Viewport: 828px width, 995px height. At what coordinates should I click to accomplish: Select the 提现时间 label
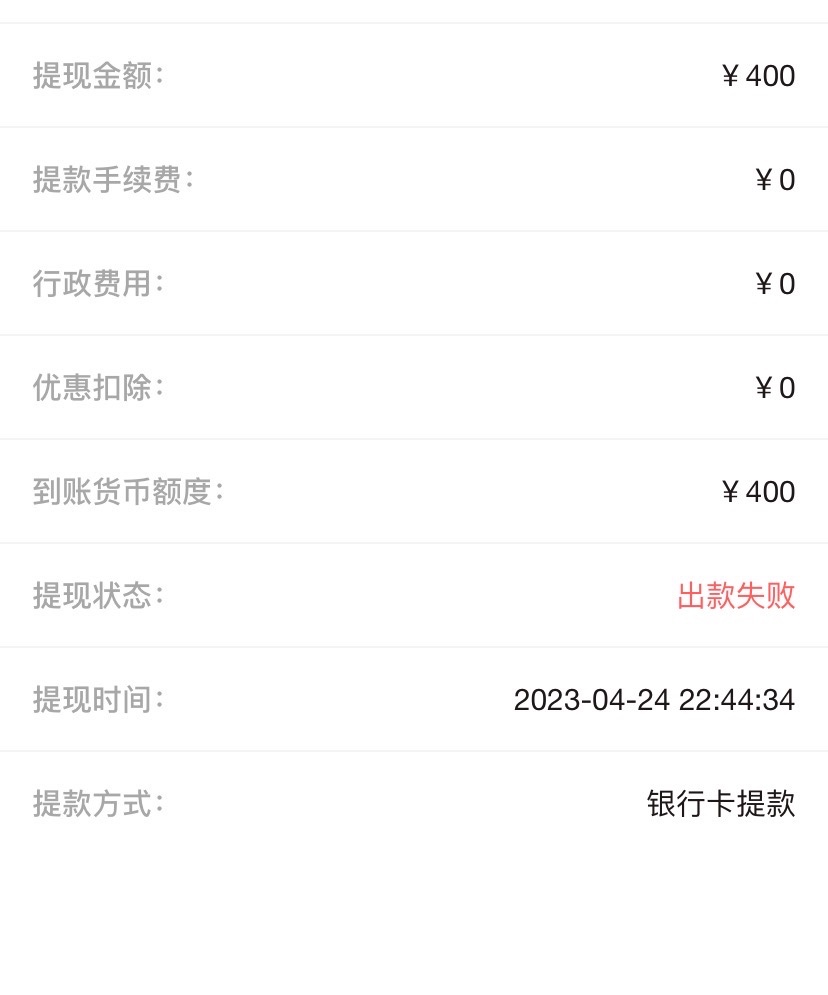pos(97,699)
